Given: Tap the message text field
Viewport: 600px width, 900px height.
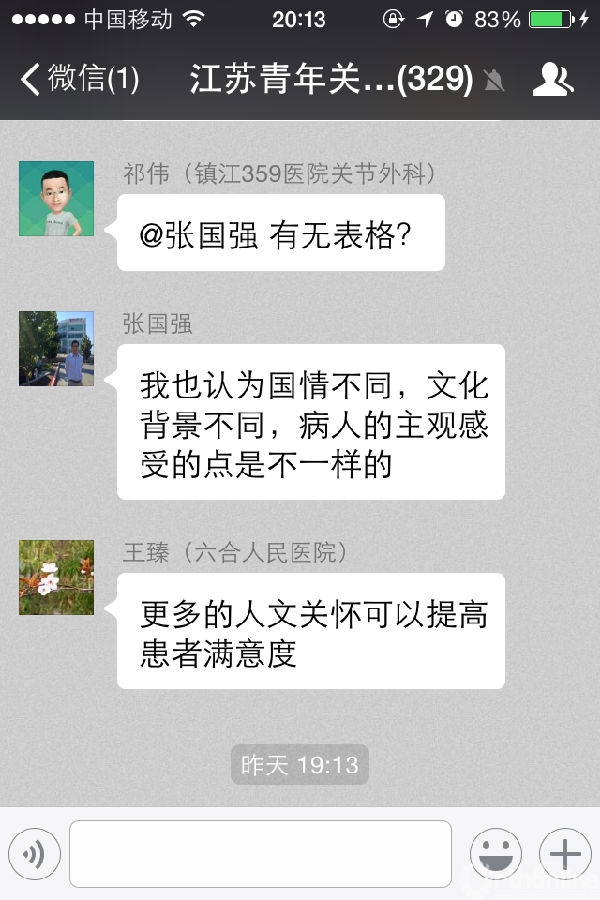Looking at the screenshot, I should [260, 854].
